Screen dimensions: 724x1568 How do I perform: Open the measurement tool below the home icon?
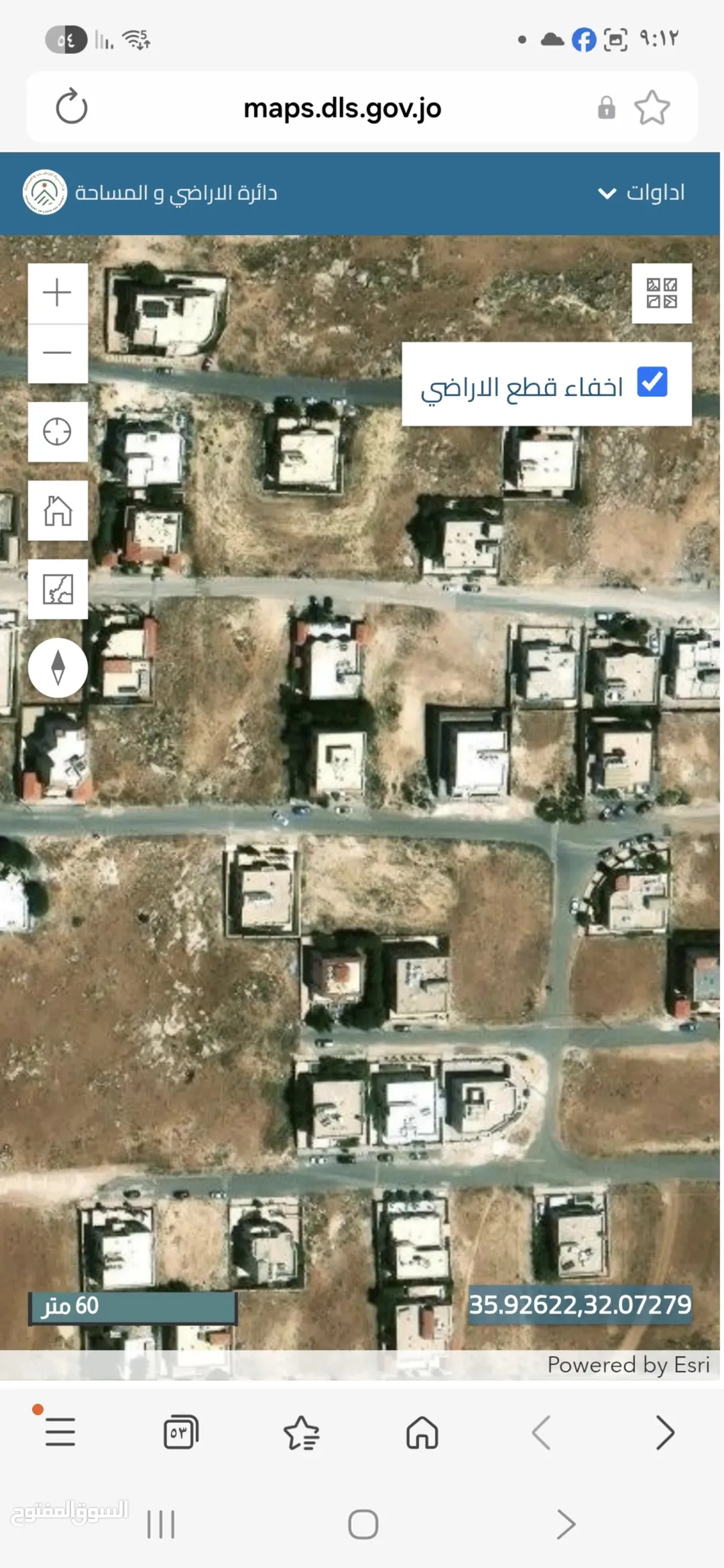click(x=58, y=589)
